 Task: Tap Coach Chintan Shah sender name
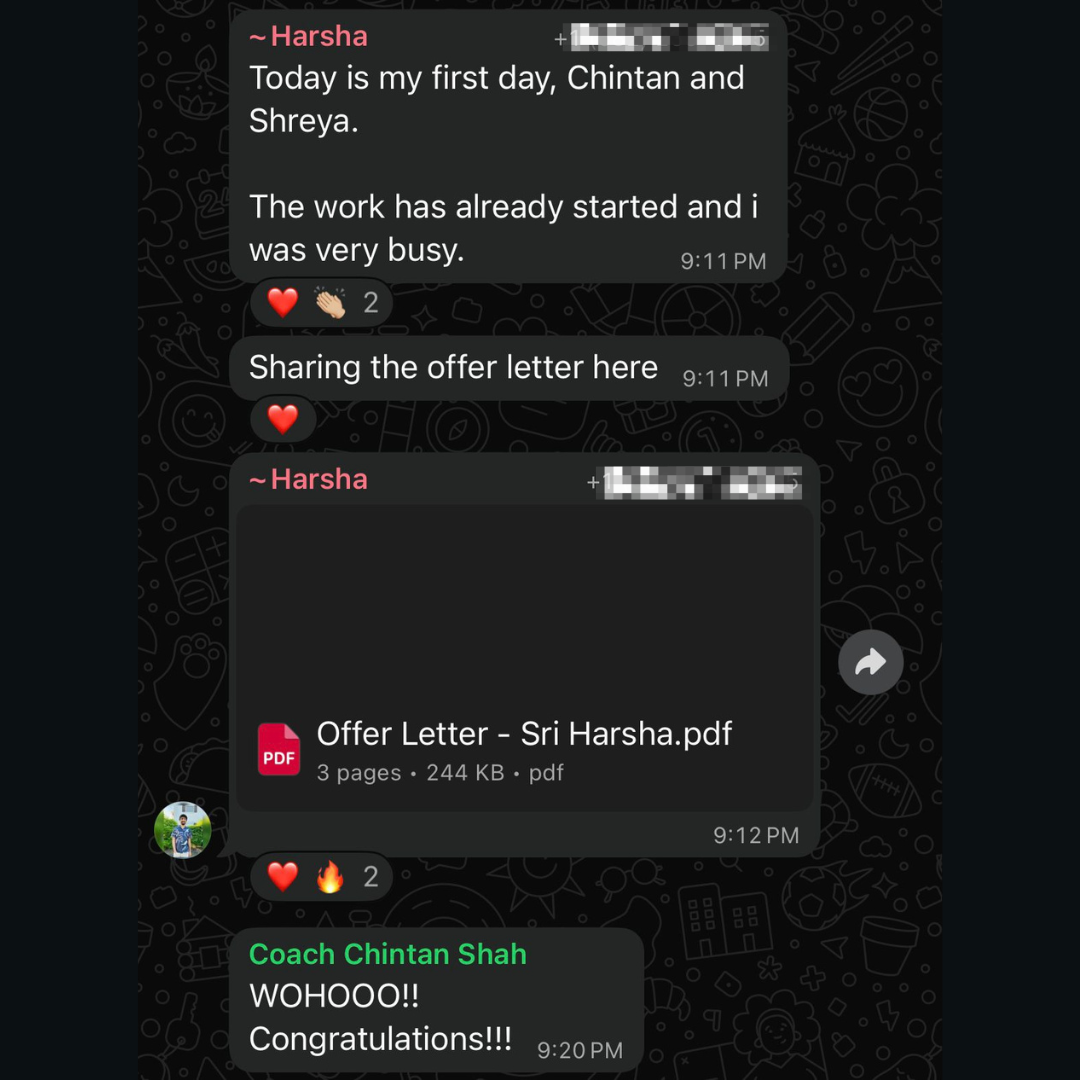(x=387, y=954)
